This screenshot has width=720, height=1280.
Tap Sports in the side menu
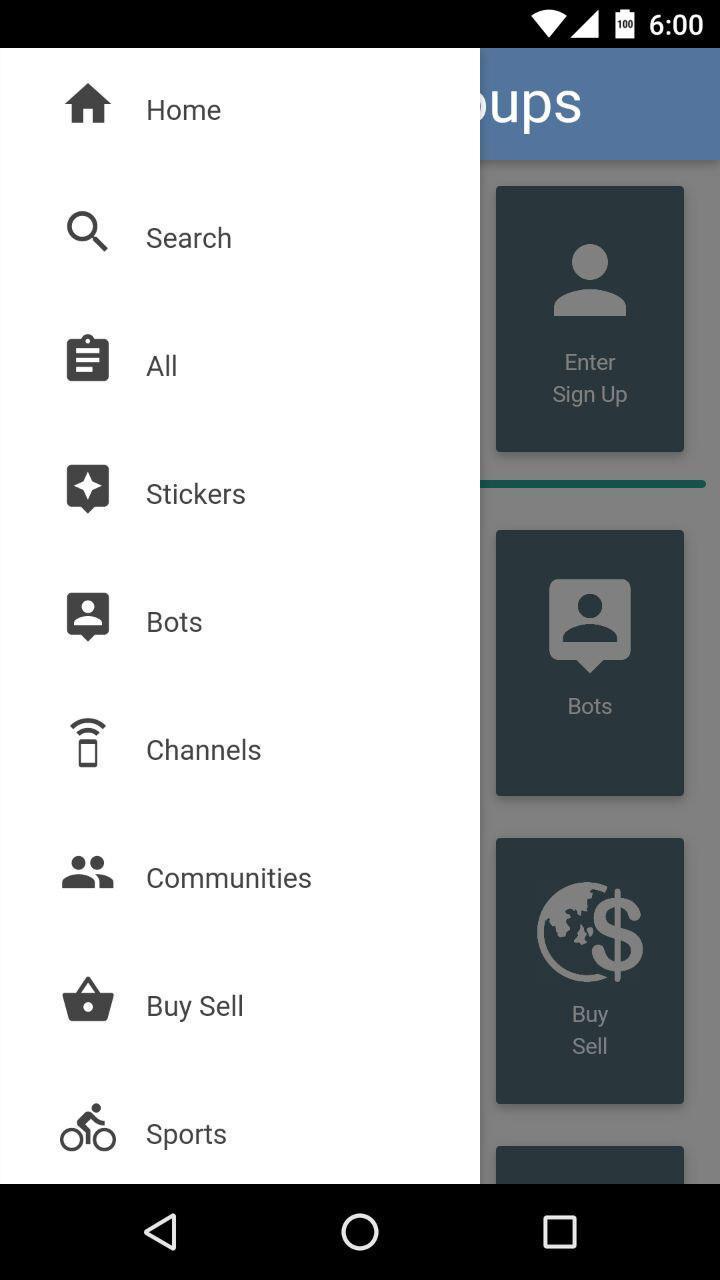[186, 1134]
